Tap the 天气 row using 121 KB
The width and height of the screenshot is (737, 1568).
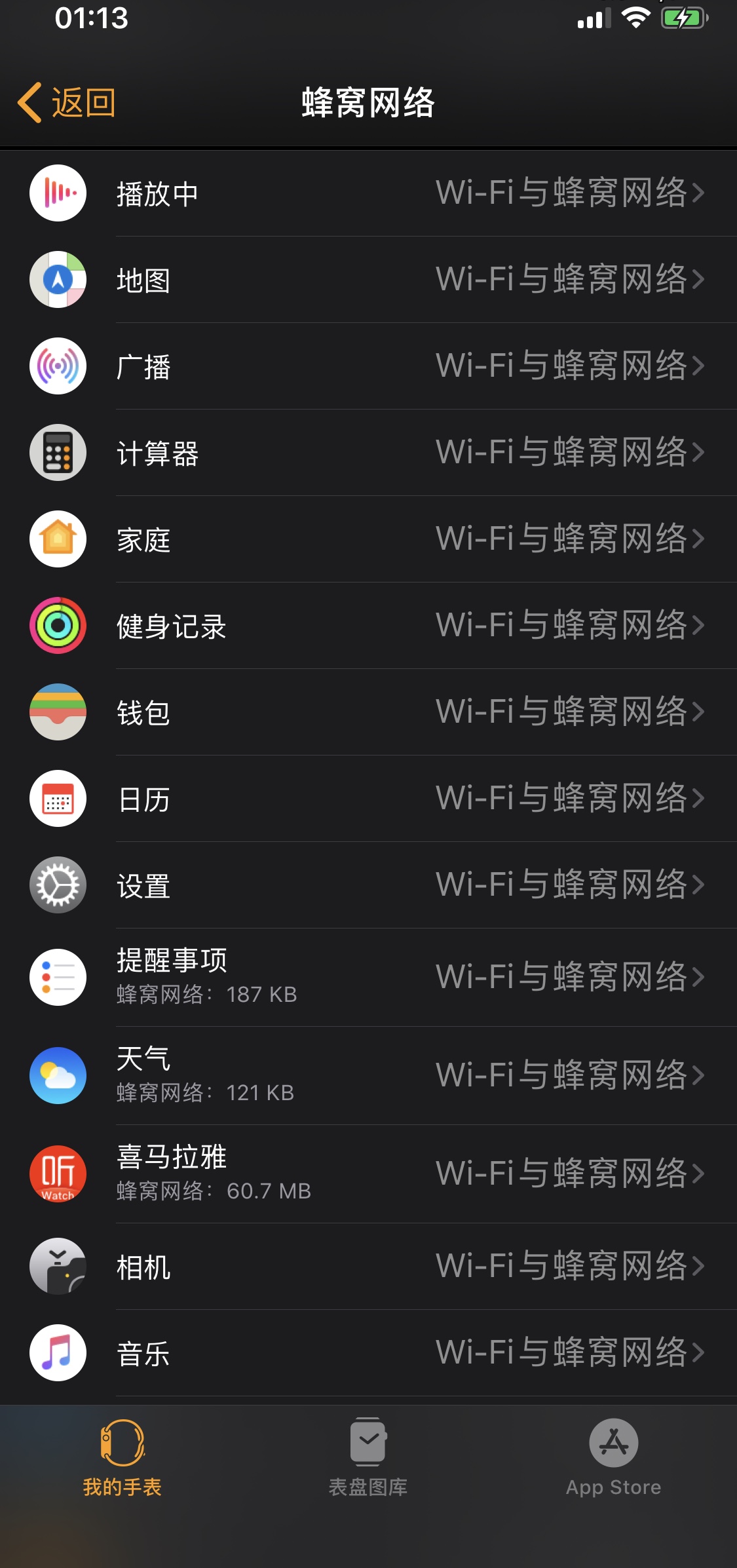click(368, 1075)
